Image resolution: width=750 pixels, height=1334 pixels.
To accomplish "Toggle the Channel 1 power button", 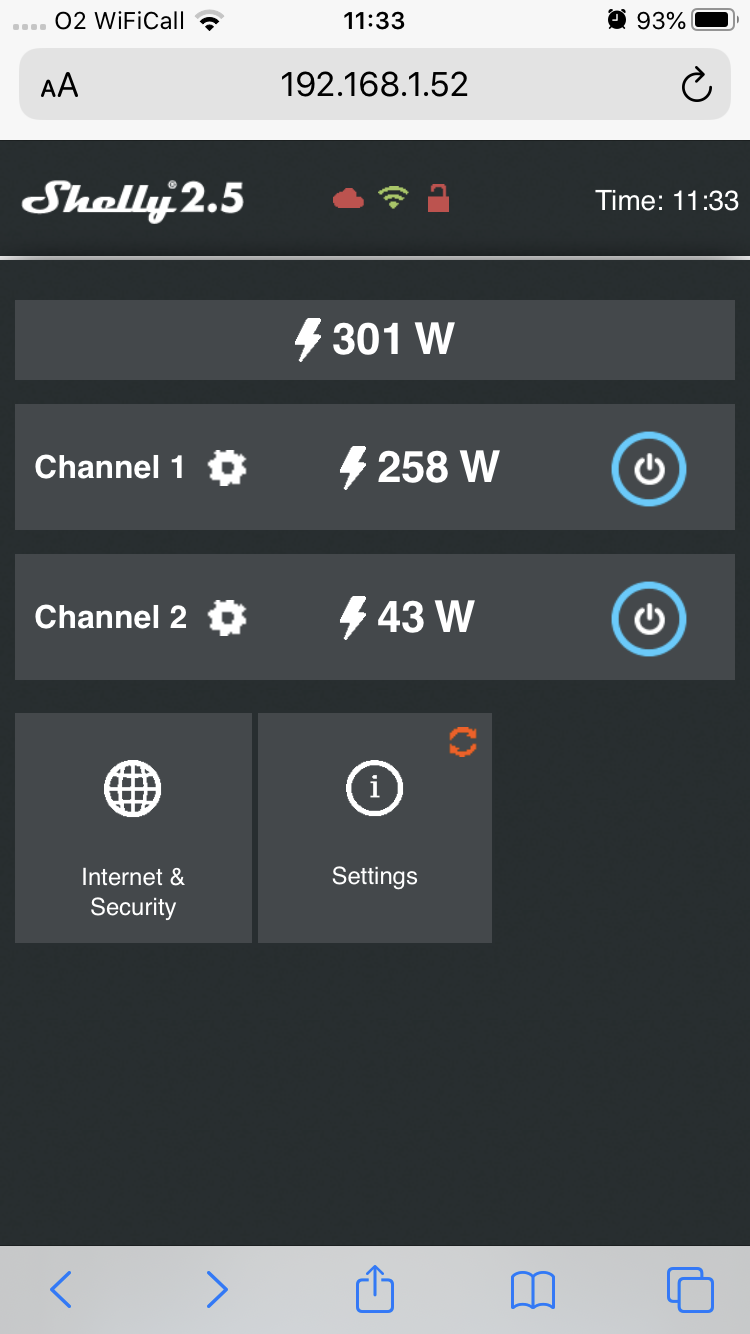I will coord(649,468).
